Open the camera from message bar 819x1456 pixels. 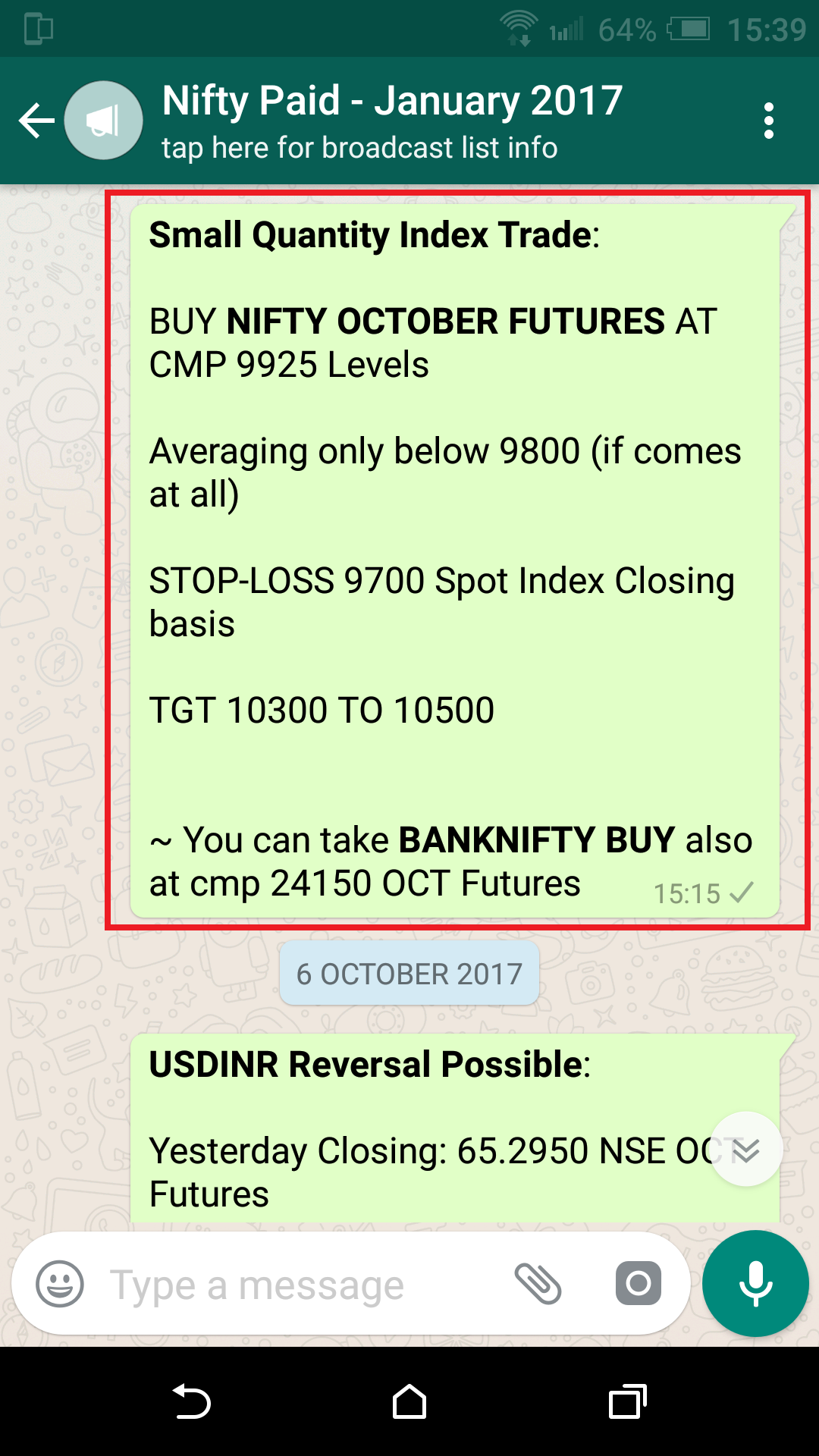point(638,1284)
